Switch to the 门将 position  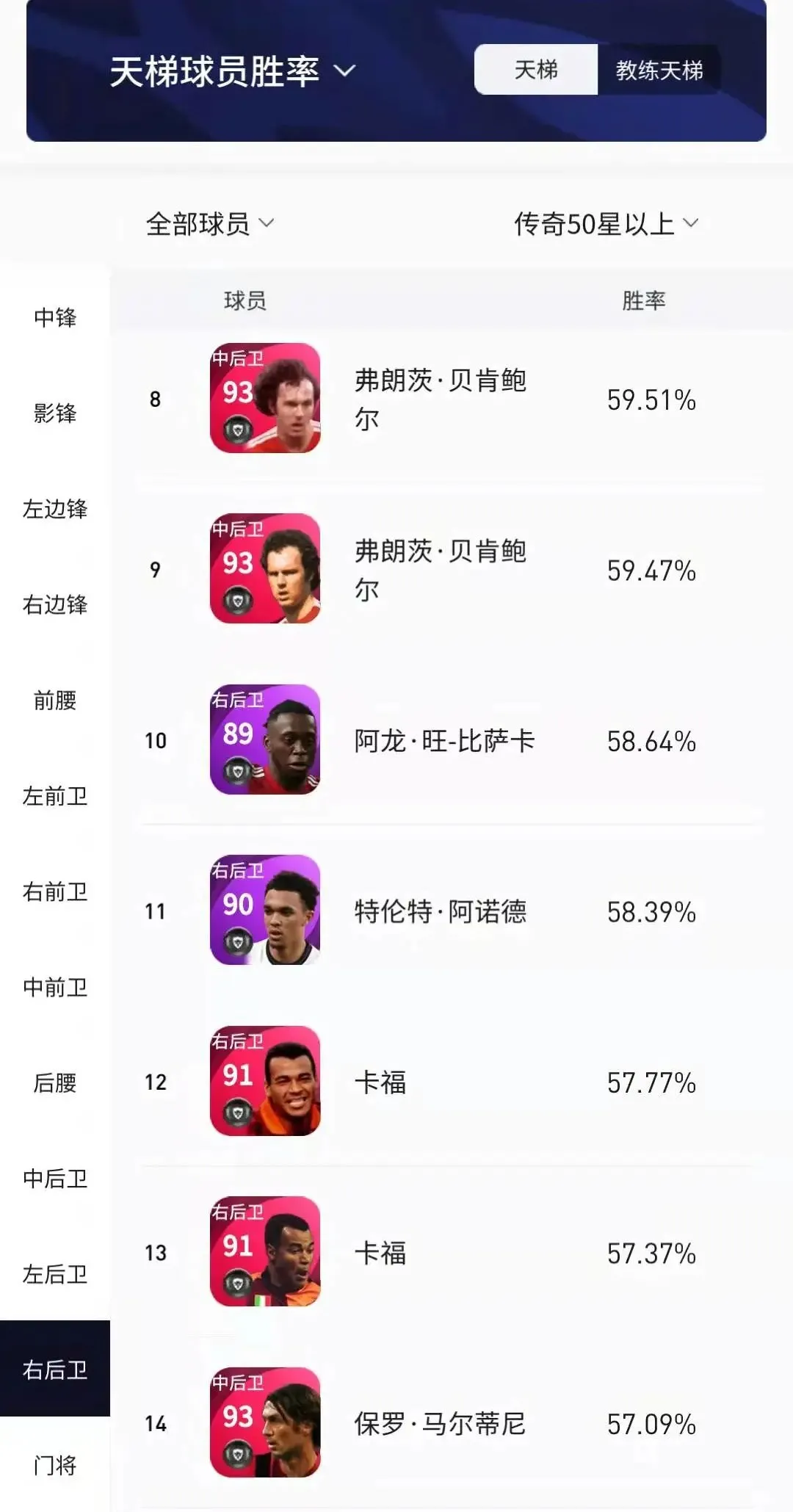pyautogui.click(x=55, y=1465)
